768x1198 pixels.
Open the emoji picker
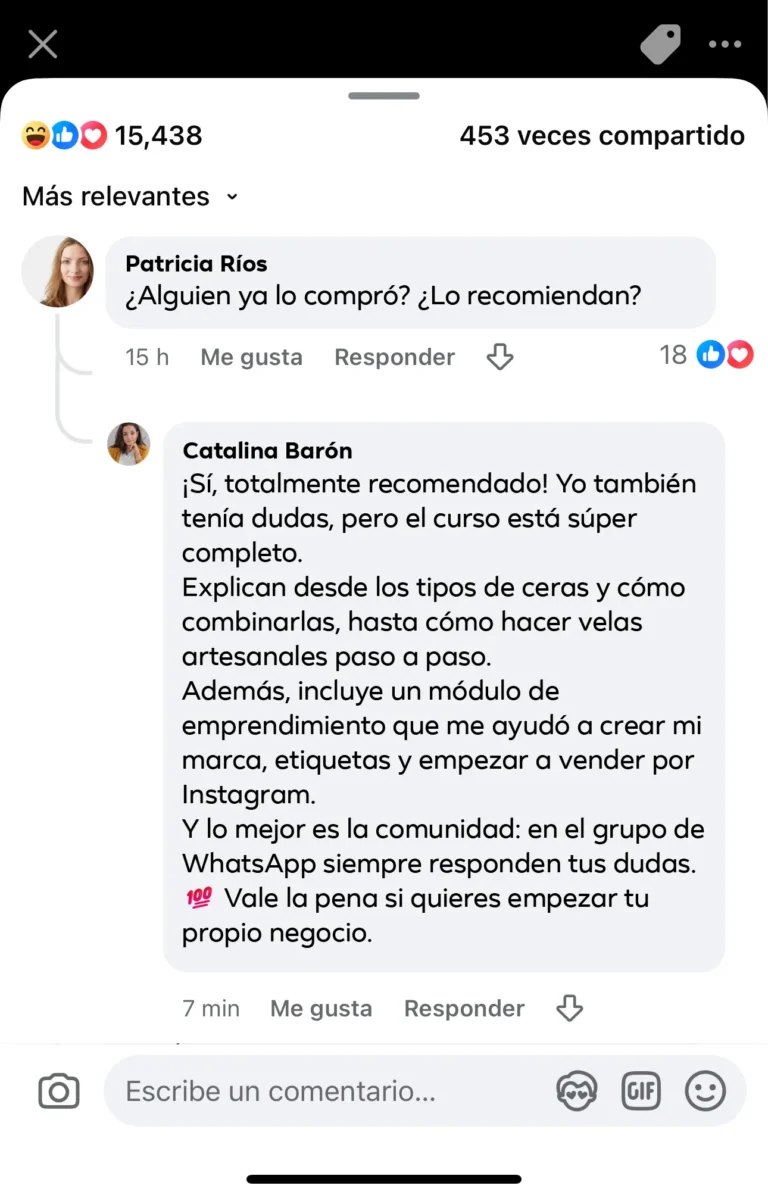pyautogui.click(x=705, y=1091)
